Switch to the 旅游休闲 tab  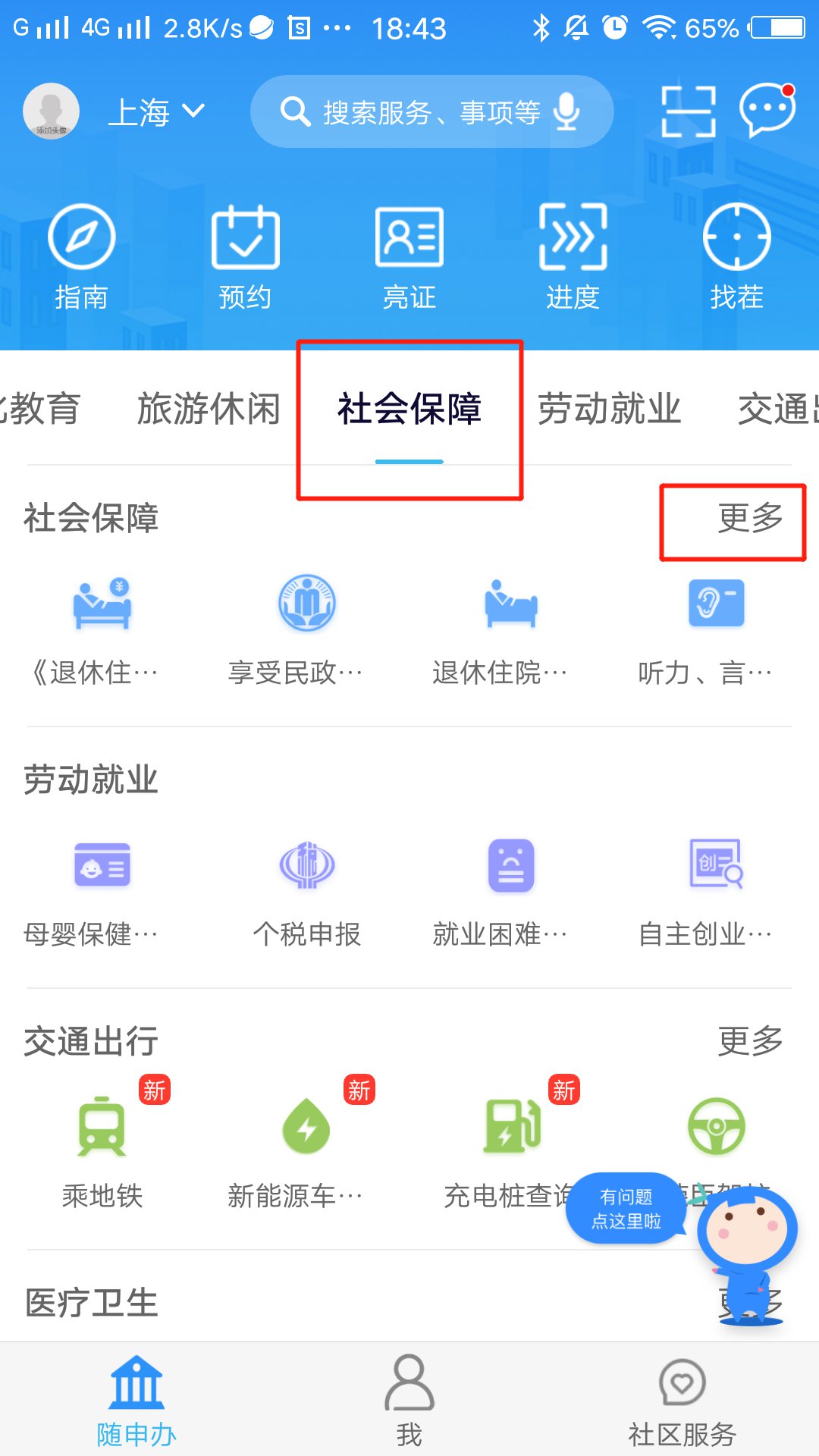(209, 409)
